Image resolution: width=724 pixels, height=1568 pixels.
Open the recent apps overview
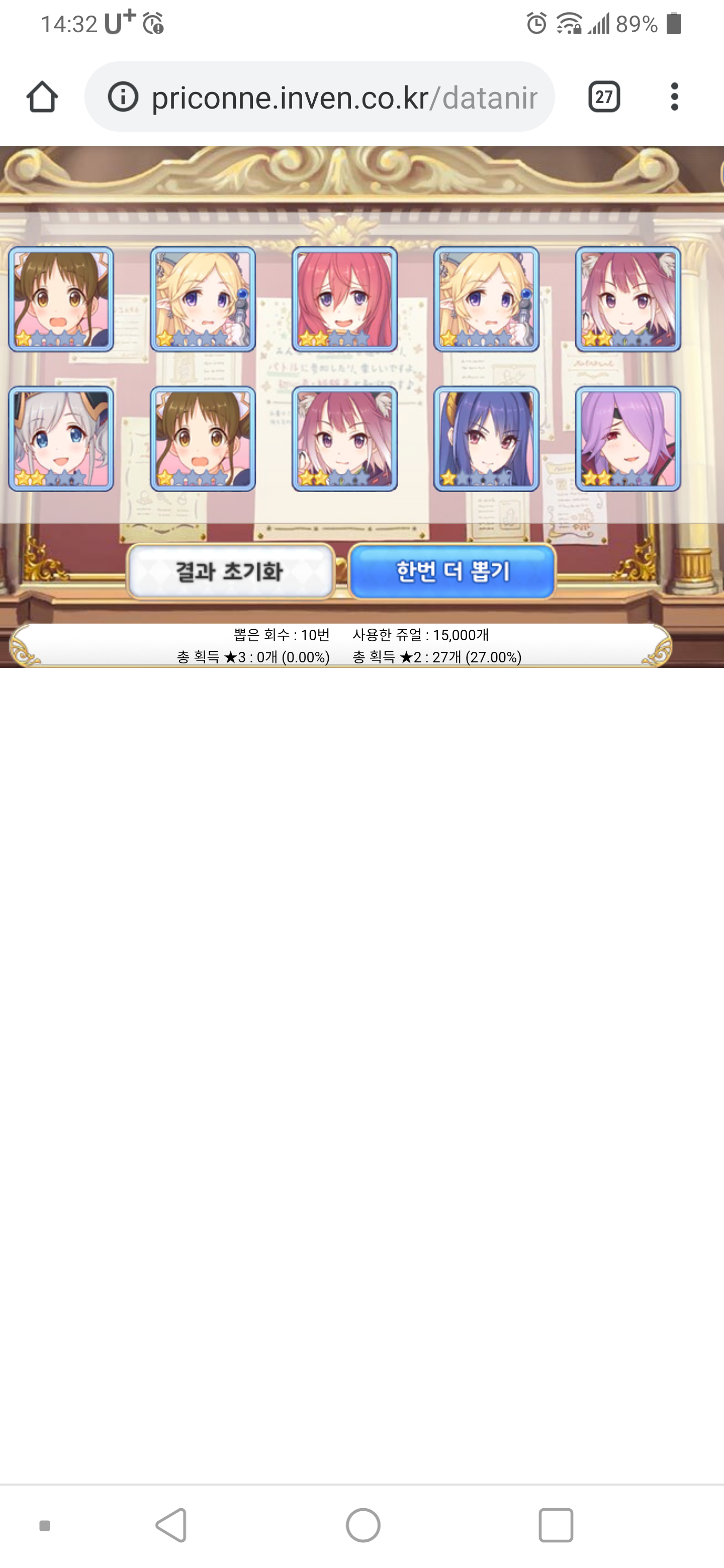556,1525
